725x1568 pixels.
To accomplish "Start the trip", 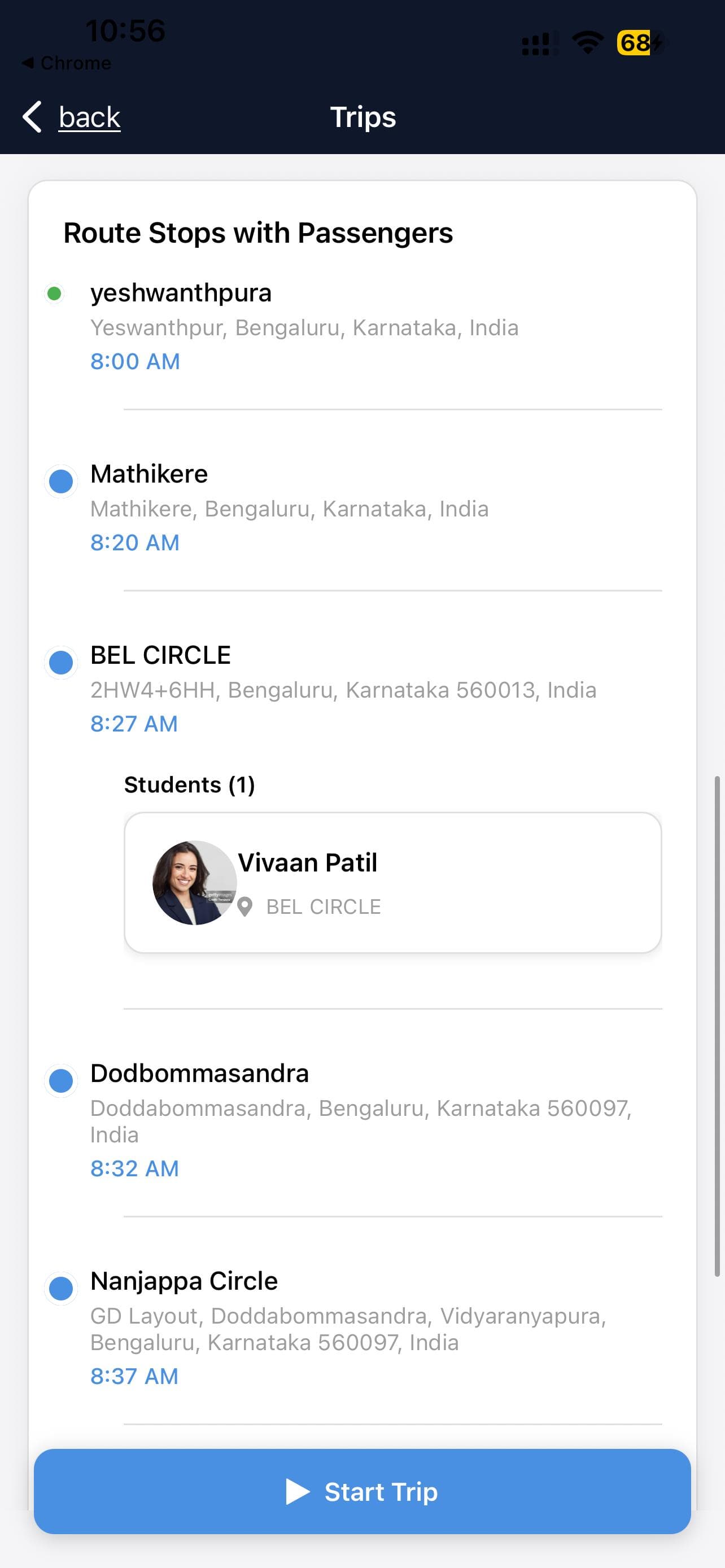I will pyautogui.click(x=362, y=1491).
